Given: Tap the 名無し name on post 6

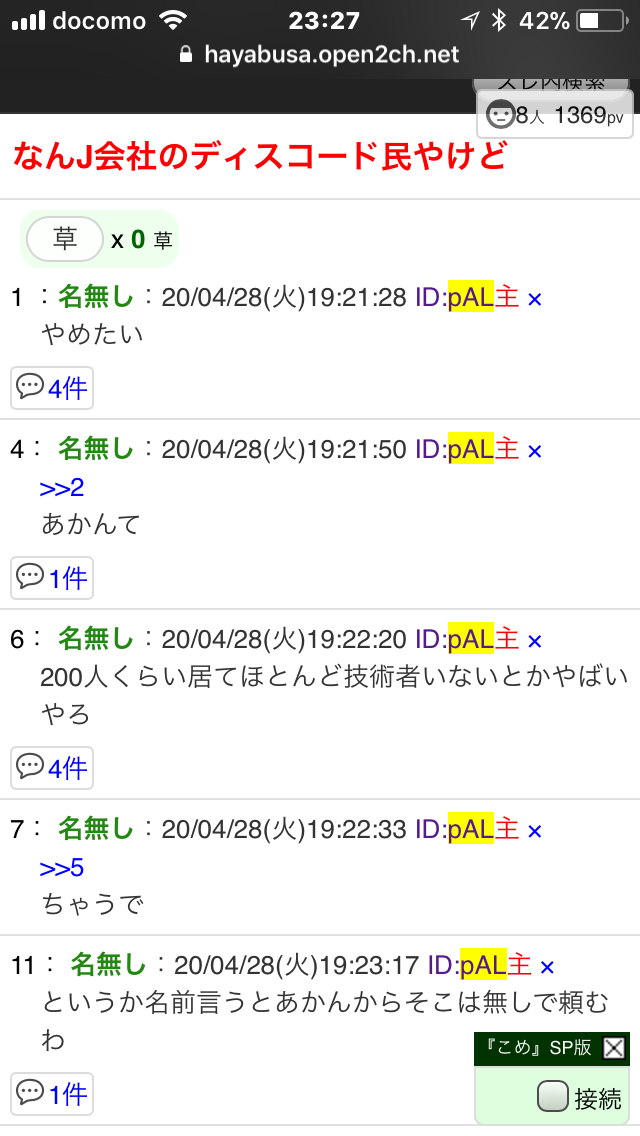Looking at the screenshot, I should click(x=96, y=639).
